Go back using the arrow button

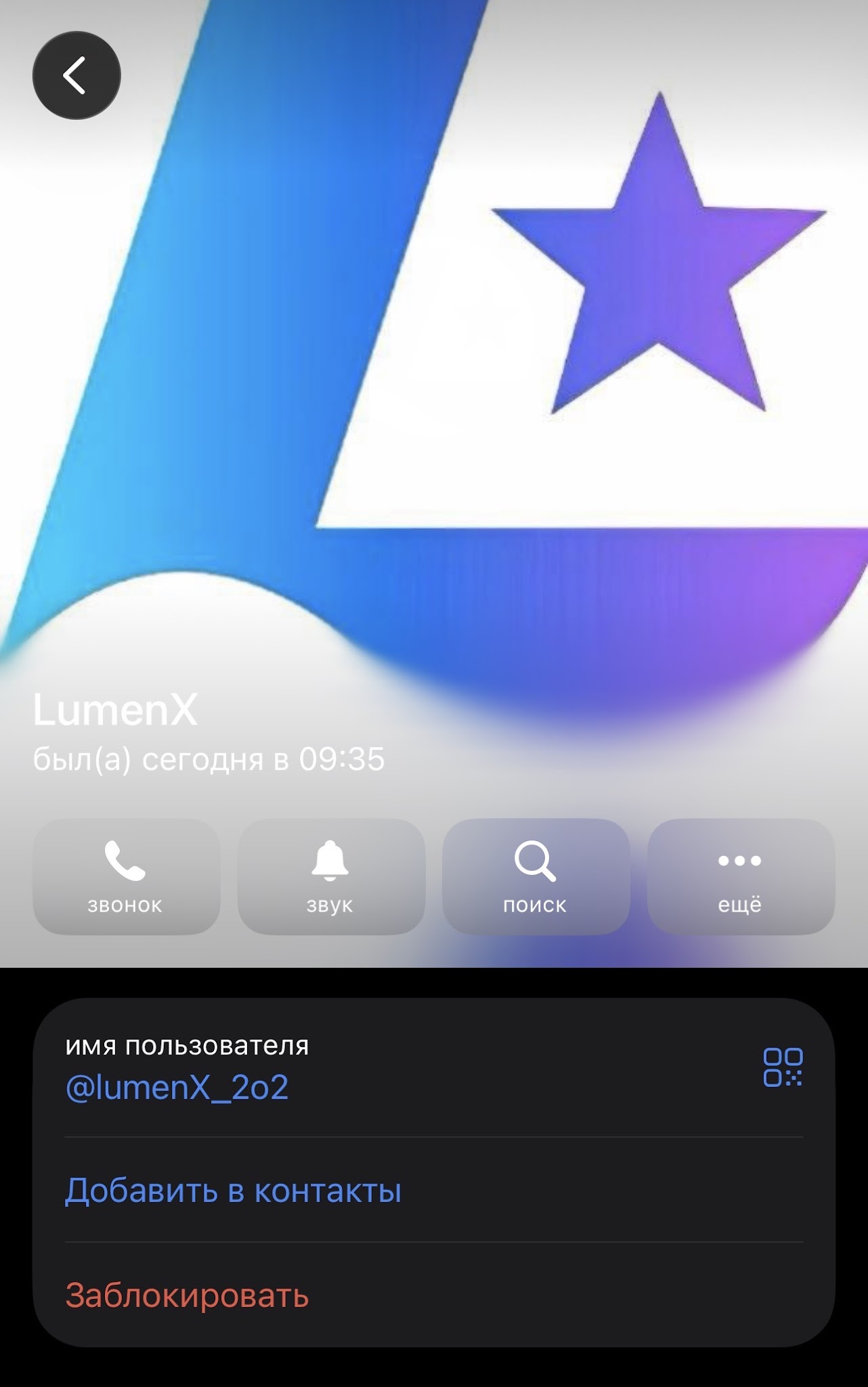(77, 75)
